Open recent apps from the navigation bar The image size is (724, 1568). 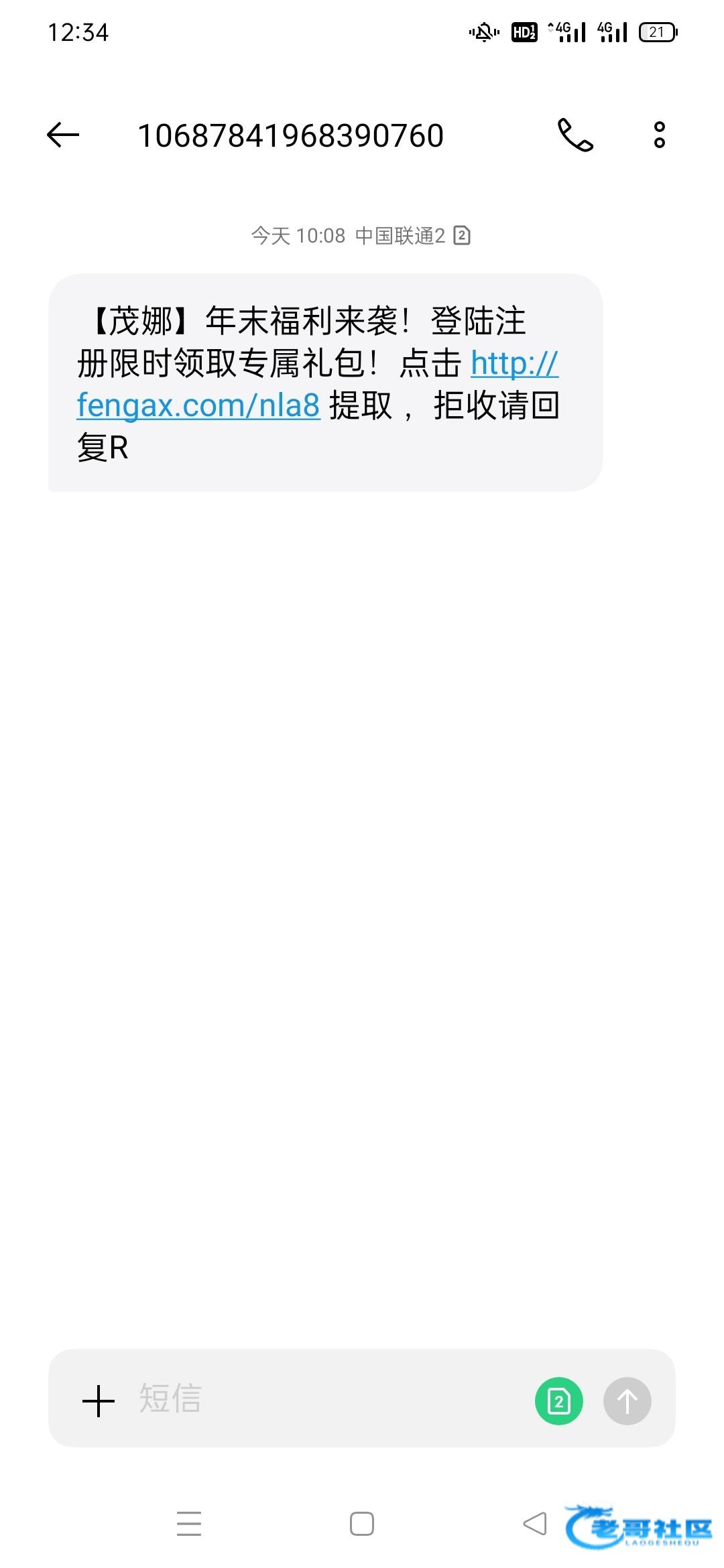189,1523
